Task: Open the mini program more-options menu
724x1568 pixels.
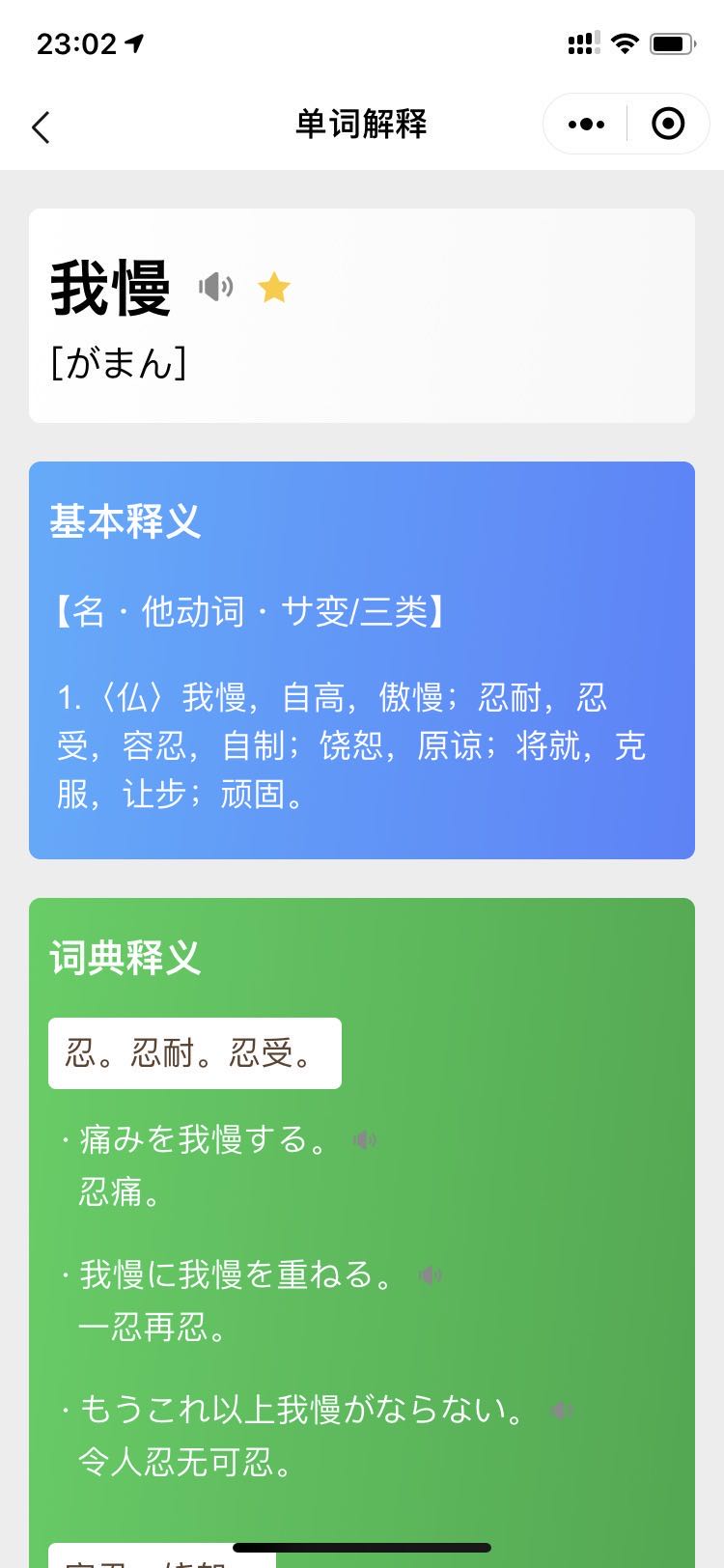Action: 586,125
